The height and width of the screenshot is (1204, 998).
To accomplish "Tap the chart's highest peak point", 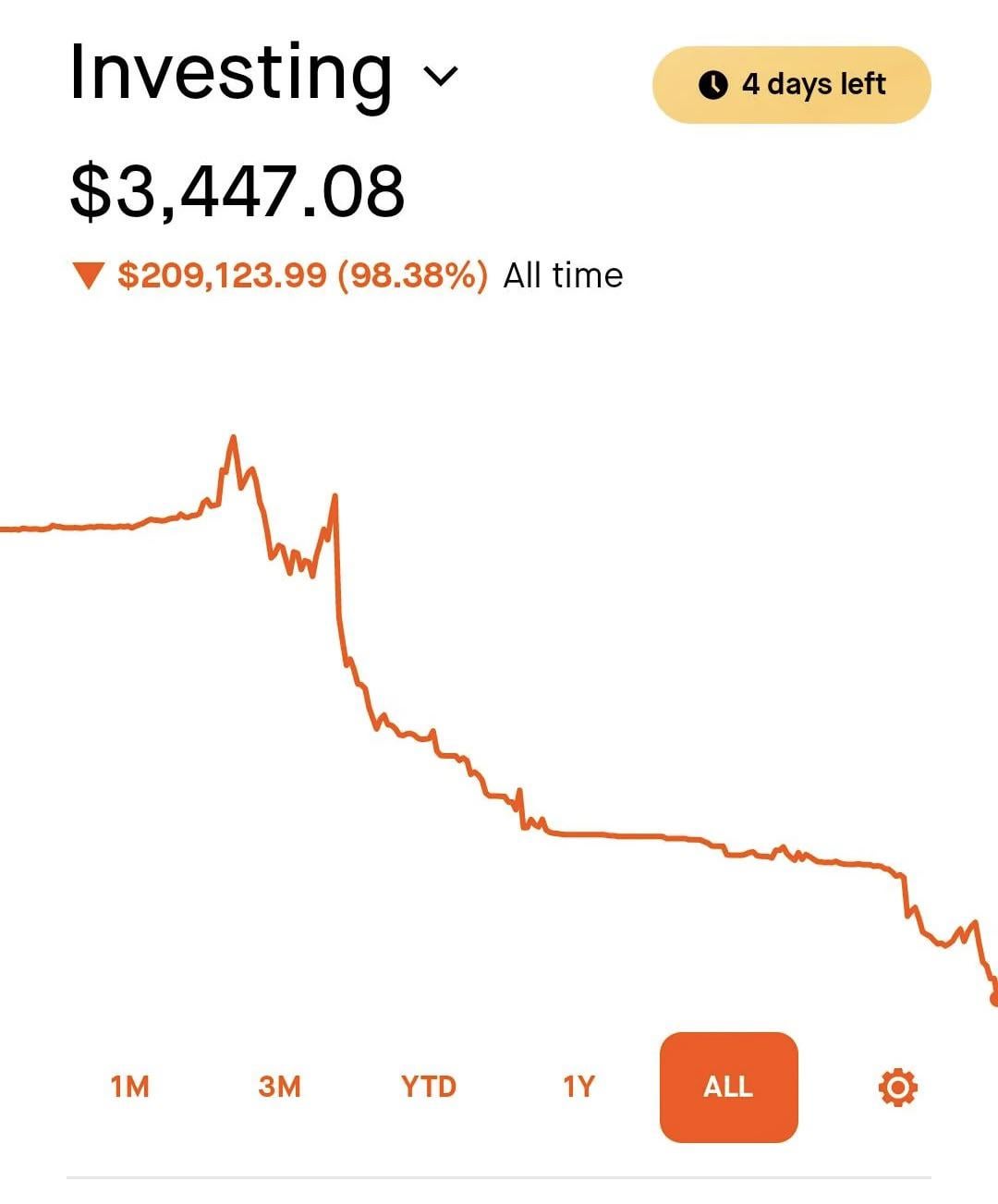I will coord(234,434).
